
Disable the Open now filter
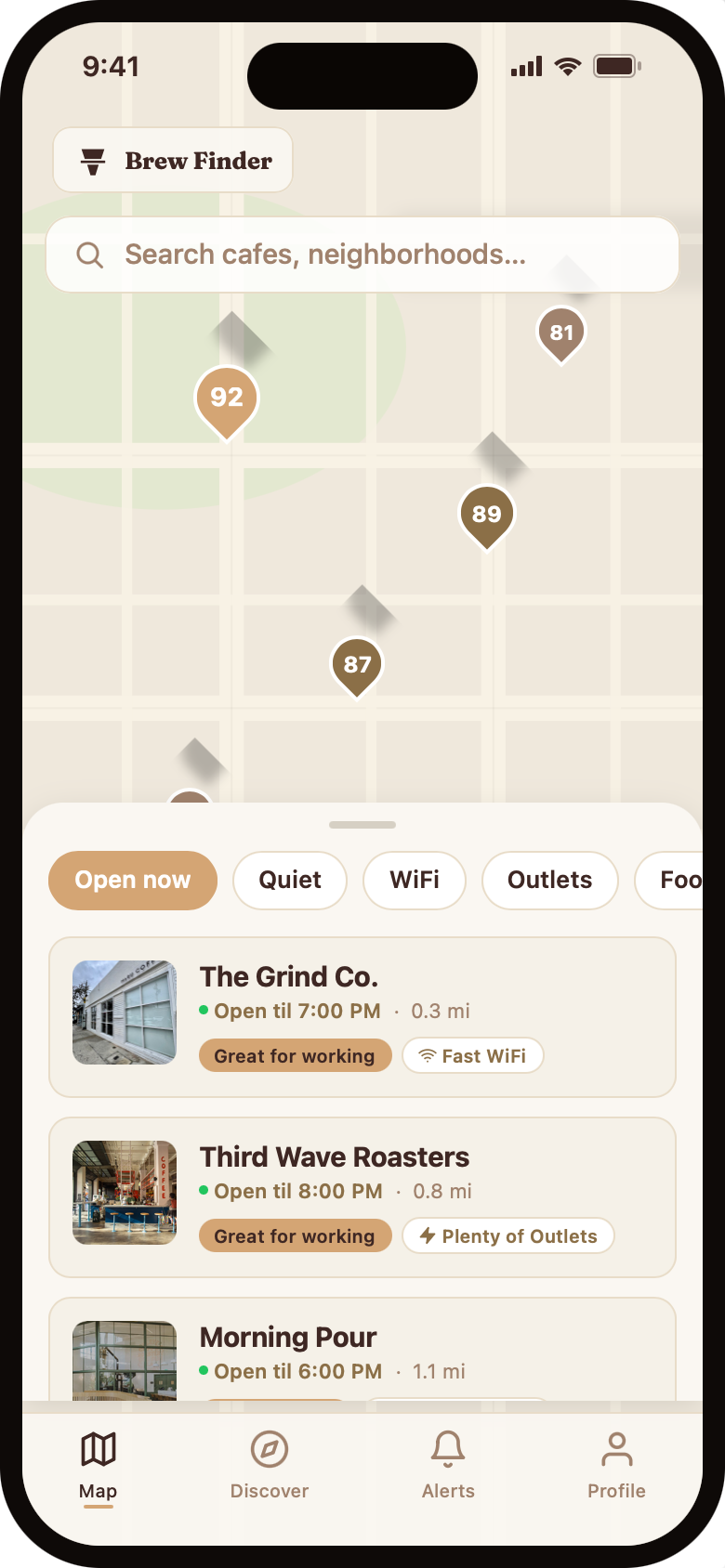point(132,880)
